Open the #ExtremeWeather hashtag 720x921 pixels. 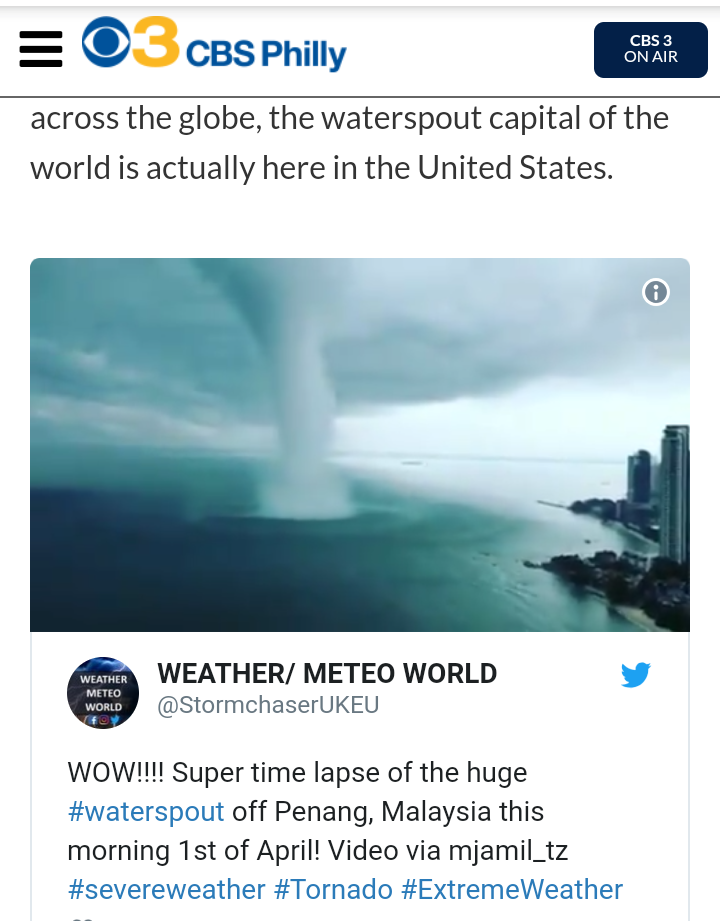512,889
